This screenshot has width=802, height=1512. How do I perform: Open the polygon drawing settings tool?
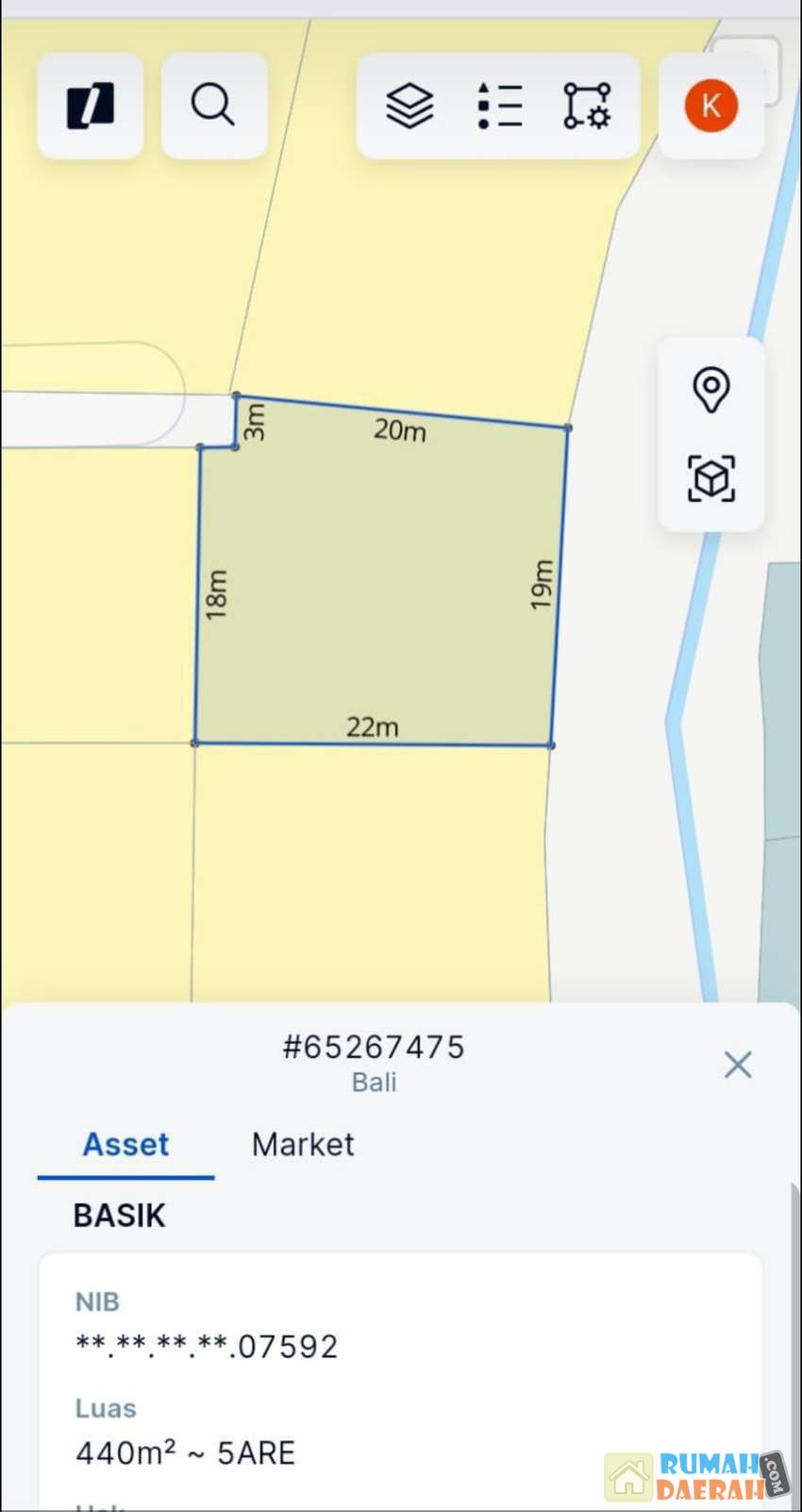point(587,105)
